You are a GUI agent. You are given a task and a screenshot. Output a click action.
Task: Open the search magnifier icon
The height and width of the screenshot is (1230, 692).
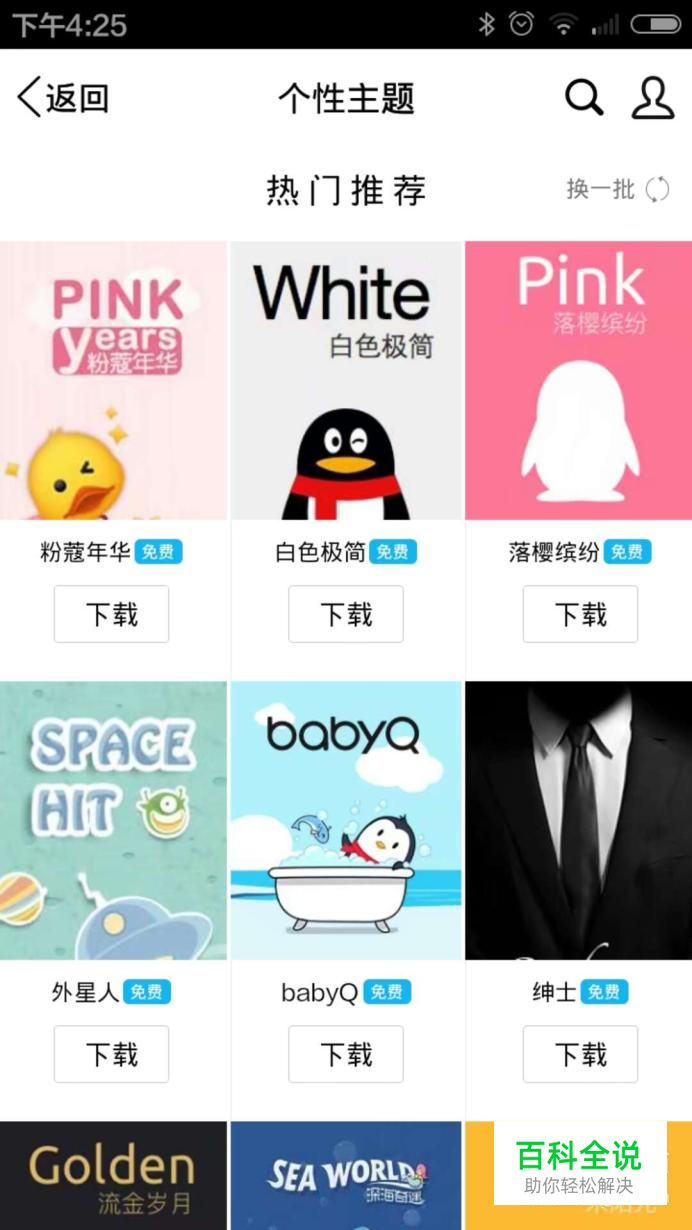click(x=584, y=98)
